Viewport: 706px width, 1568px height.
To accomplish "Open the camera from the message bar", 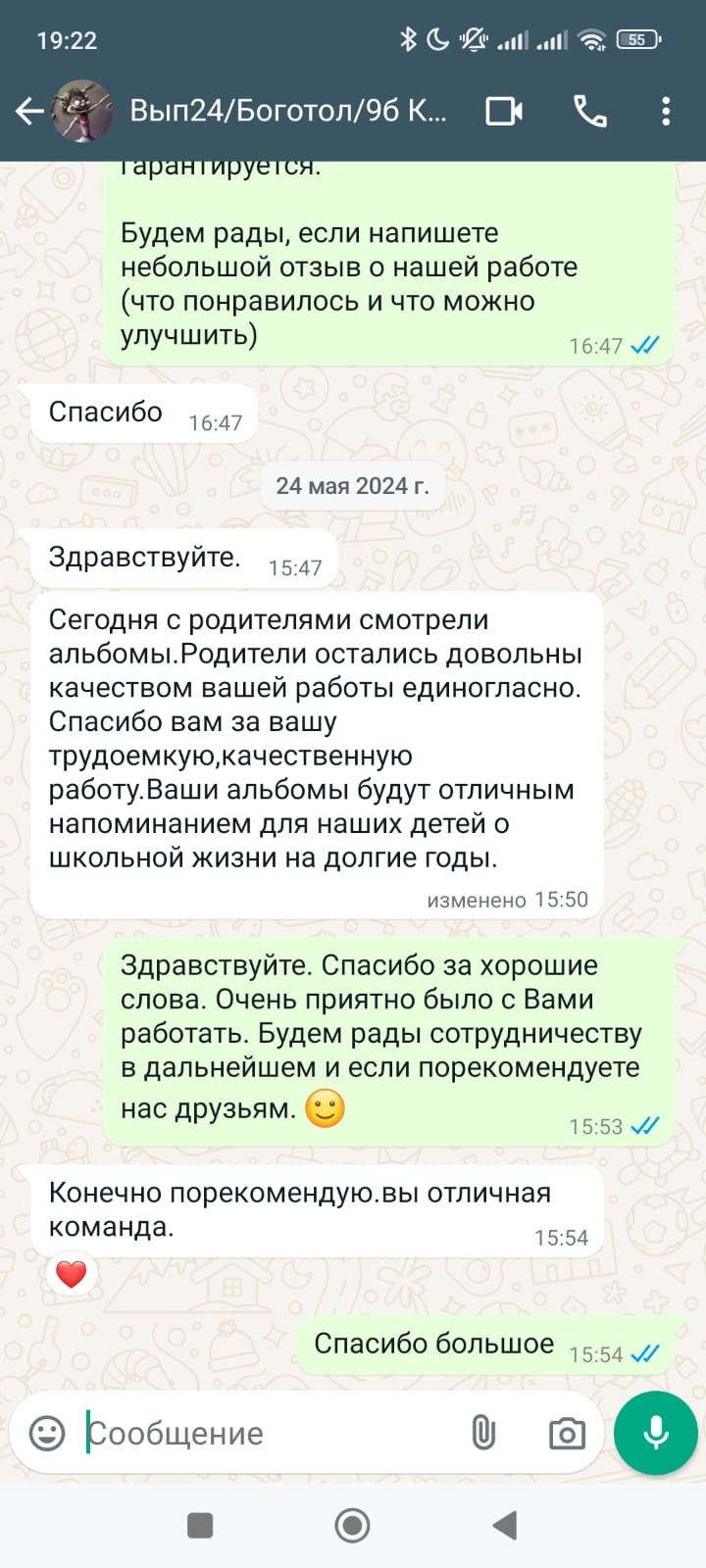I will point(567,1434).
